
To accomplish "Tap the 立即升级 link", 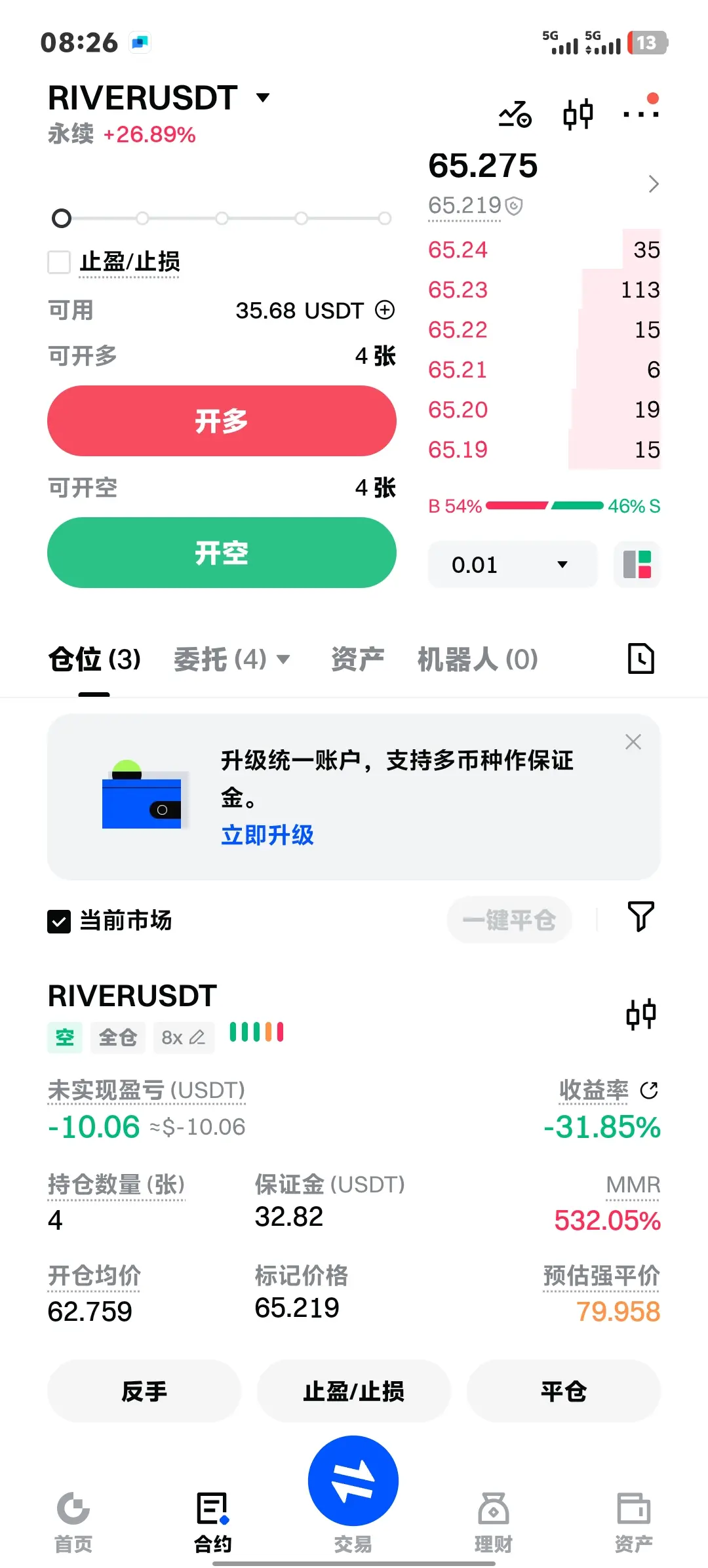I will 267,835.
